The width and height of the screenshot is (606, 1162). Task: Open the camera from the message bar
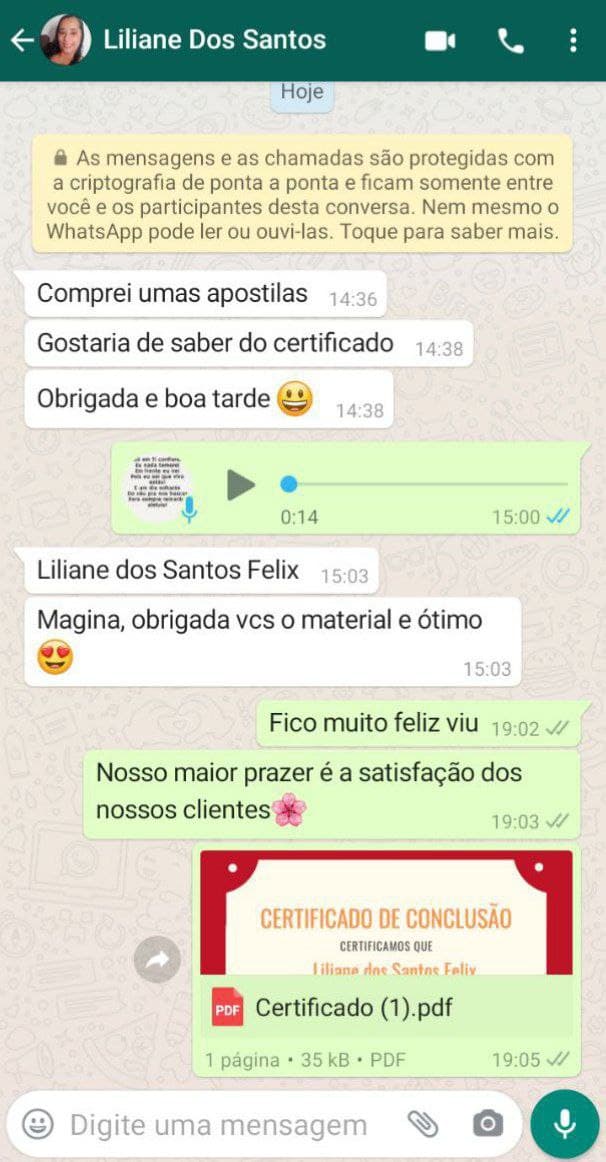[487, 1125]
